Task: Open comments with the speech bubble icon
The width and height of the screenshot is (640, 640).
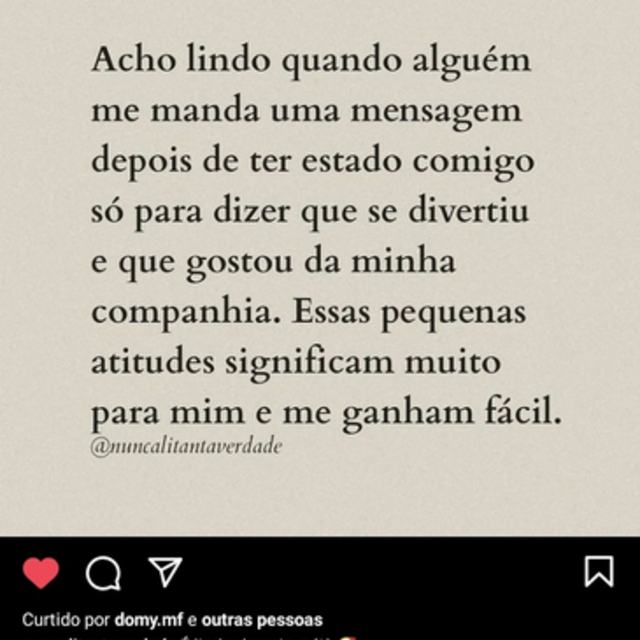Action: [103, 573]
